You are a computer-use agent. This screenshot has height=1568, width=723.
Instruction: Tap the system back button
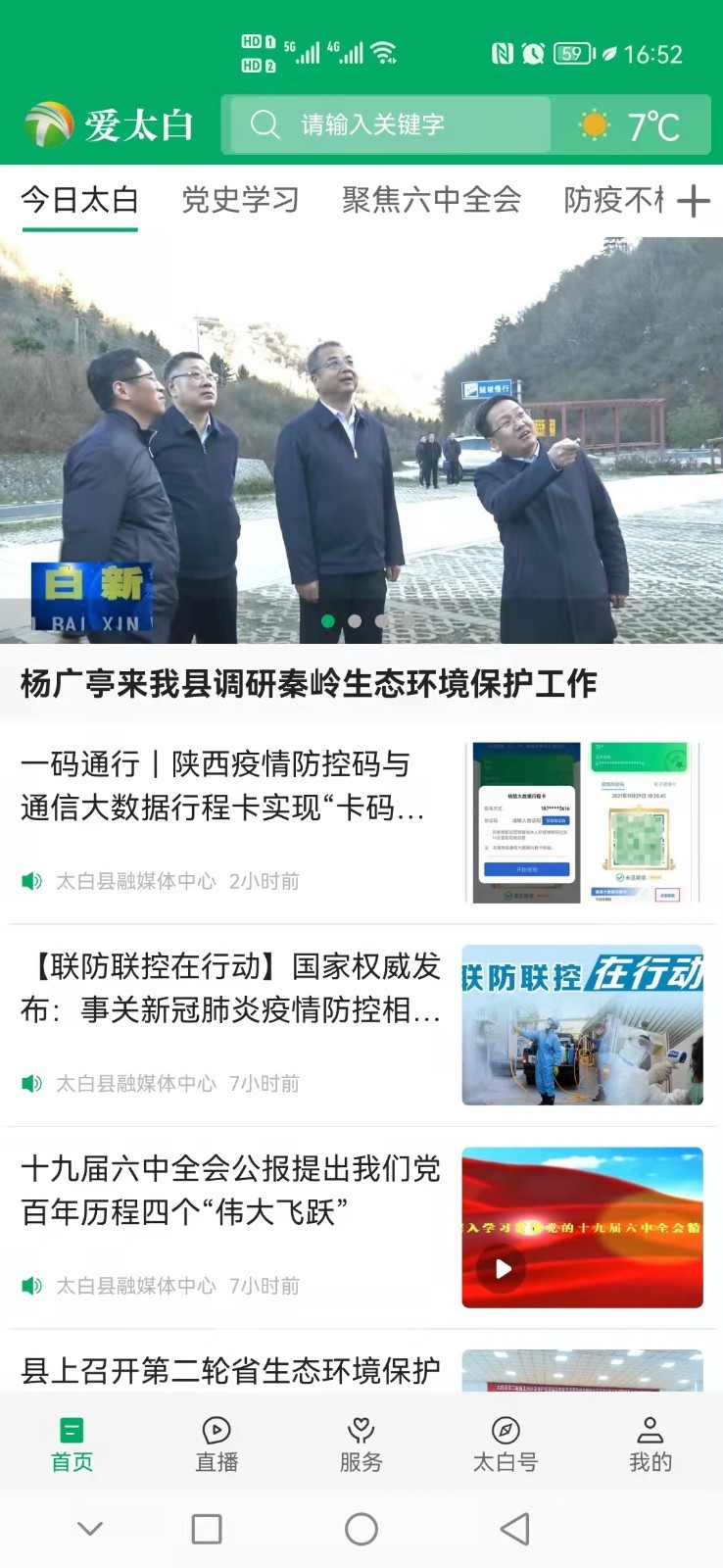point(514,1529)
